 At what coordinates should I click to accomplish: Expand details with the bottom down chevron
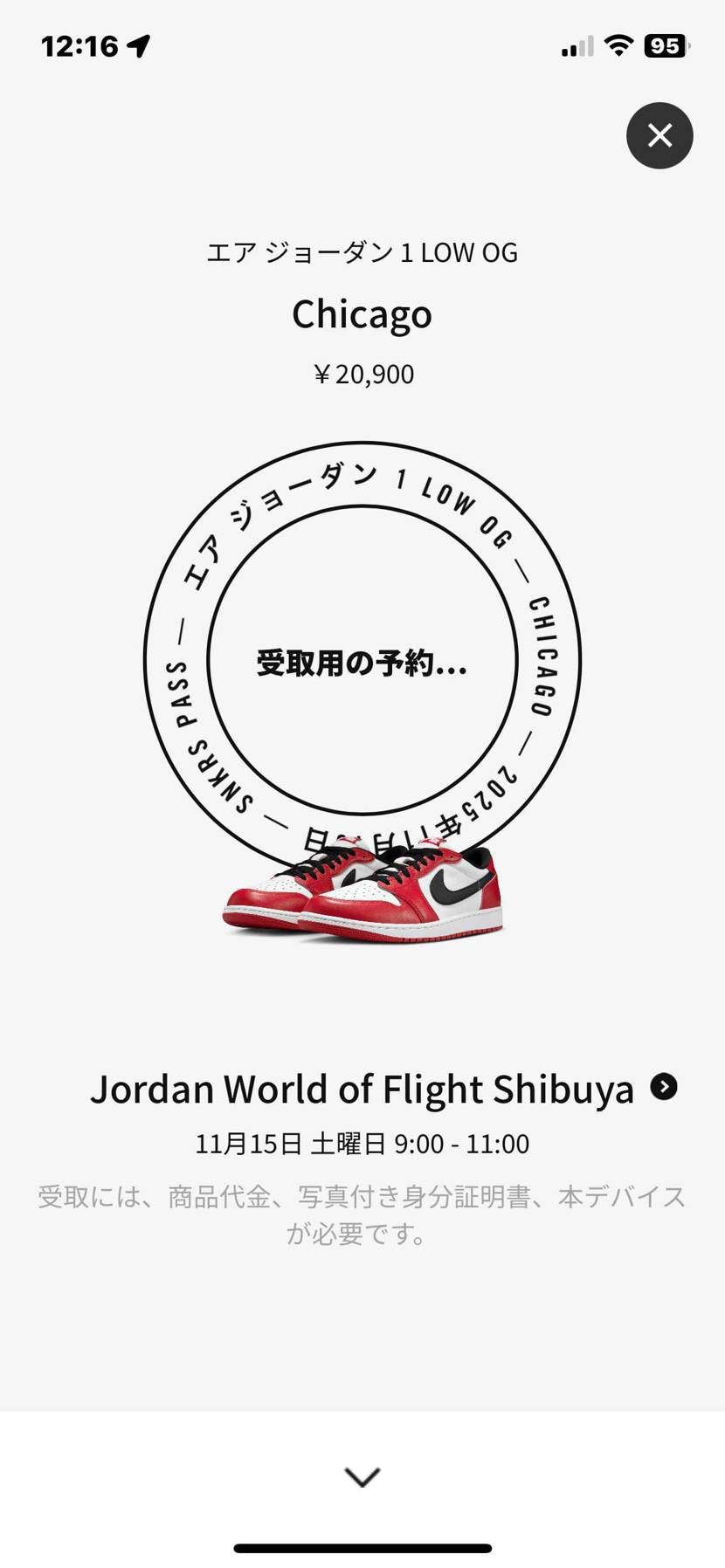click(362, 1475)
